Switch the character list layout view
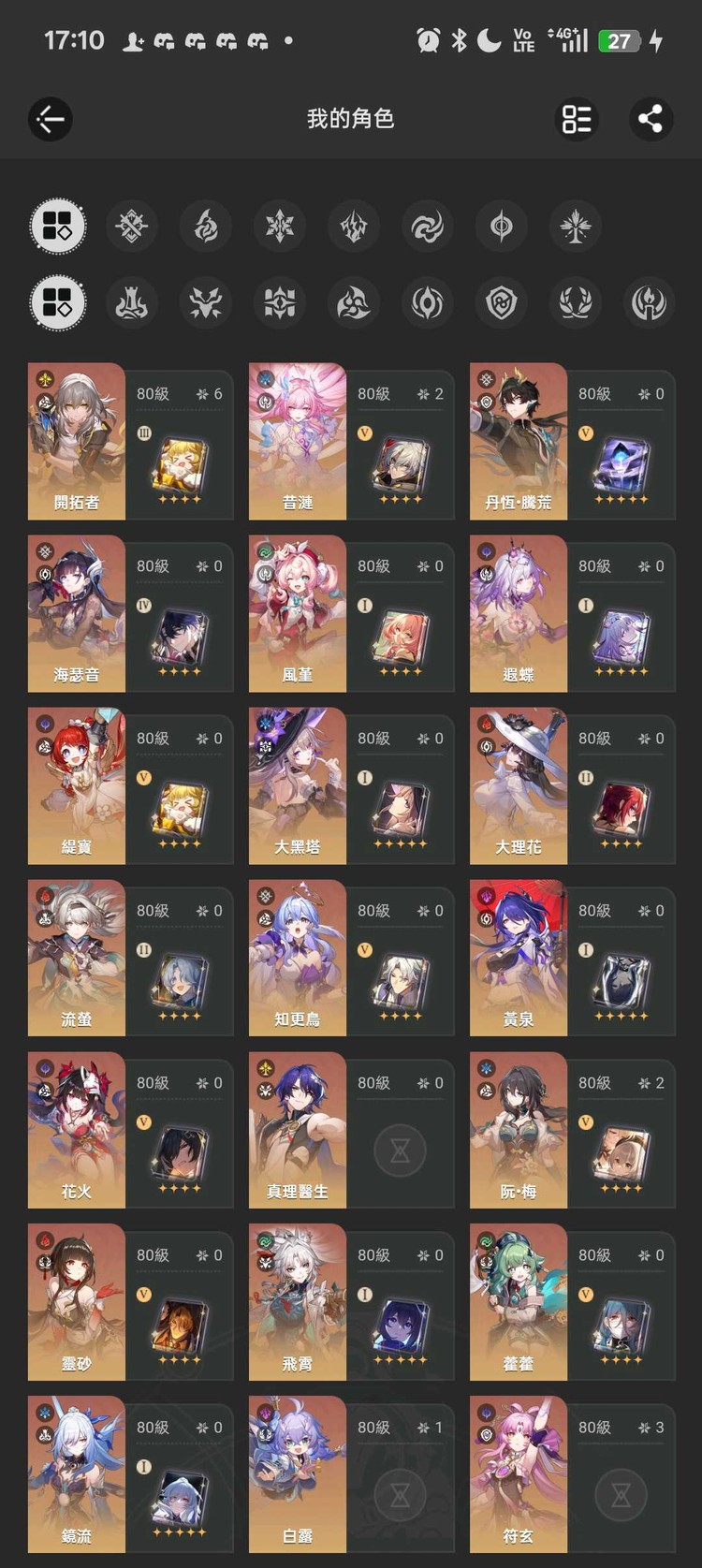Viewport: 702px width, 1568px height. (x=577, y=119)
